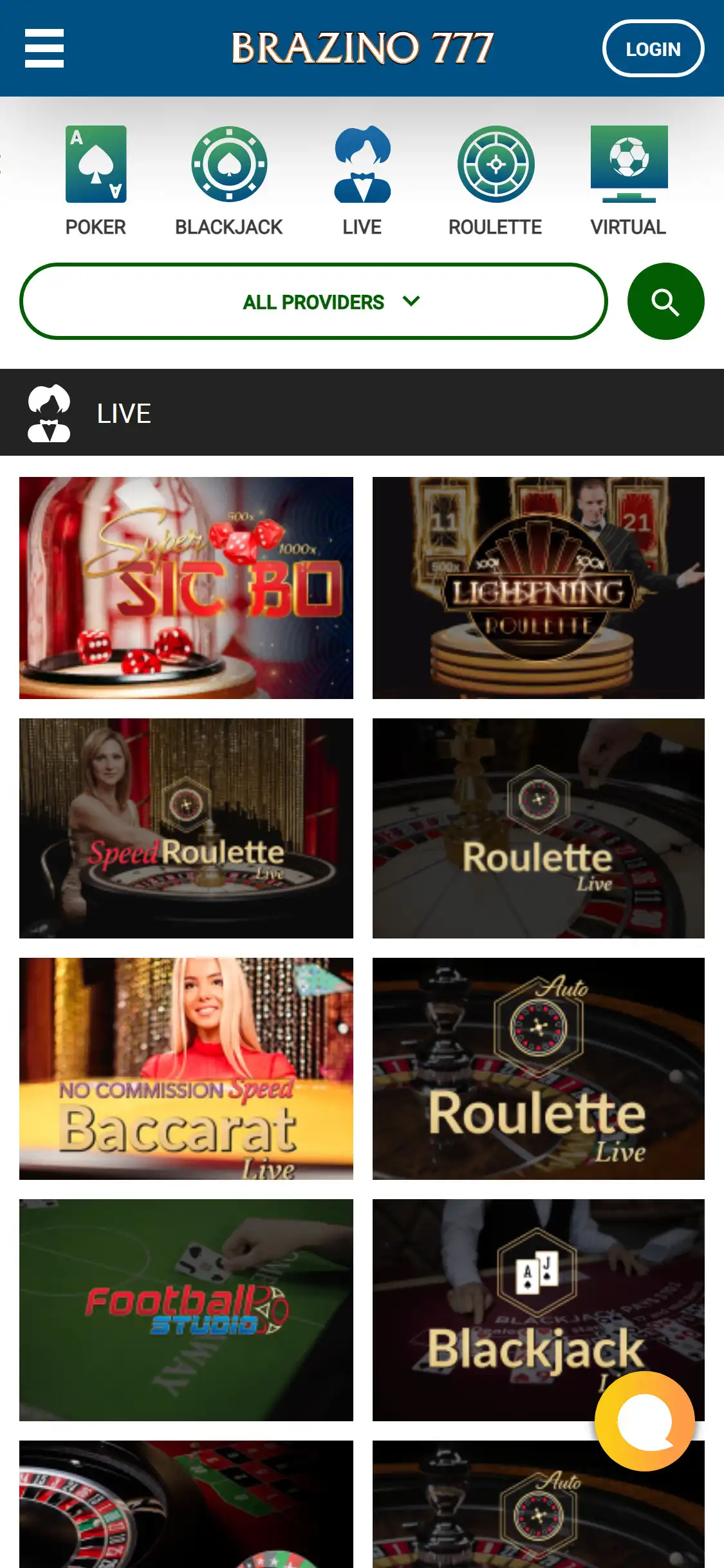The height and width of the screenshot is (1568, 724).
Task: Launch Lightning Roulette
Action: (x=538, y=588)
